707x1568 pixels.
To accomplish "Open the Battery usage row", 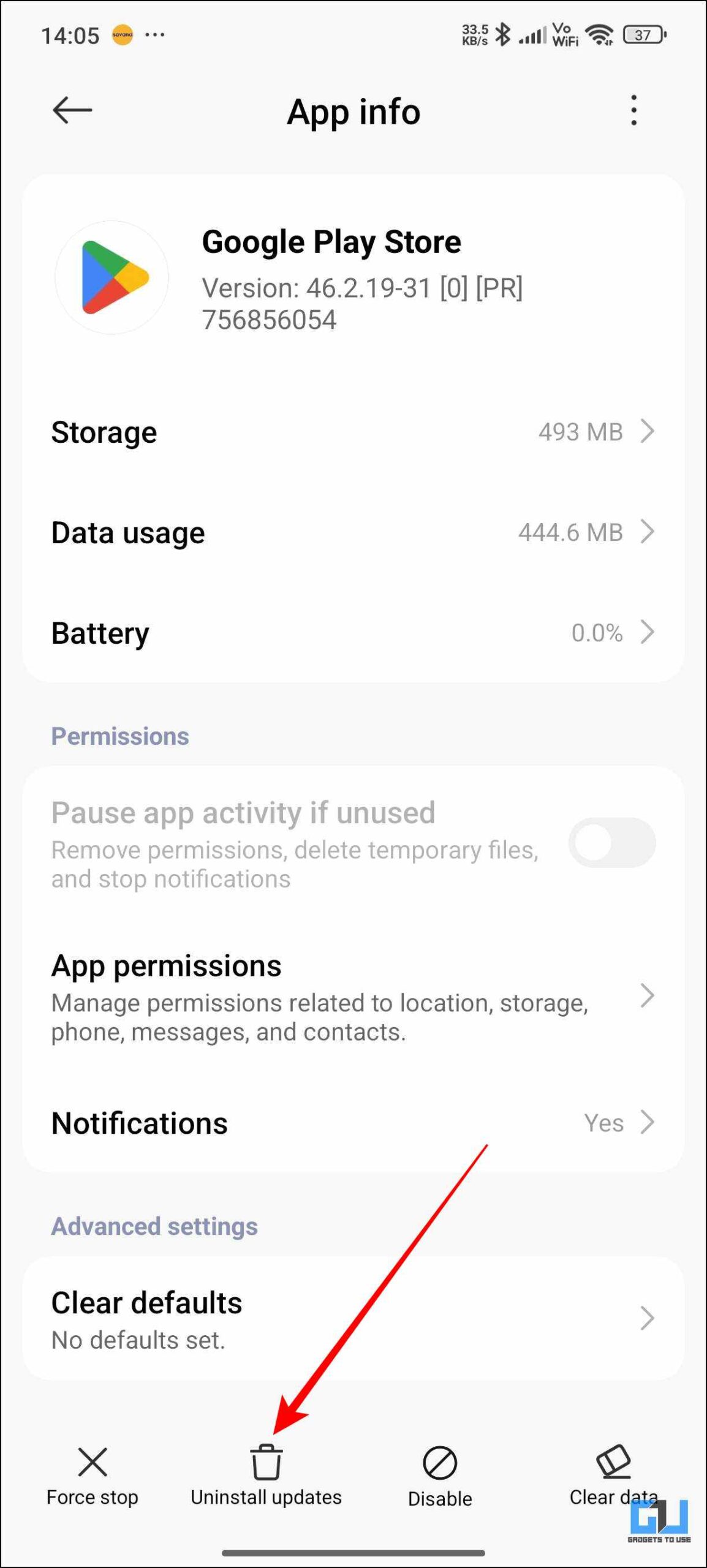I will click(353, 633).
